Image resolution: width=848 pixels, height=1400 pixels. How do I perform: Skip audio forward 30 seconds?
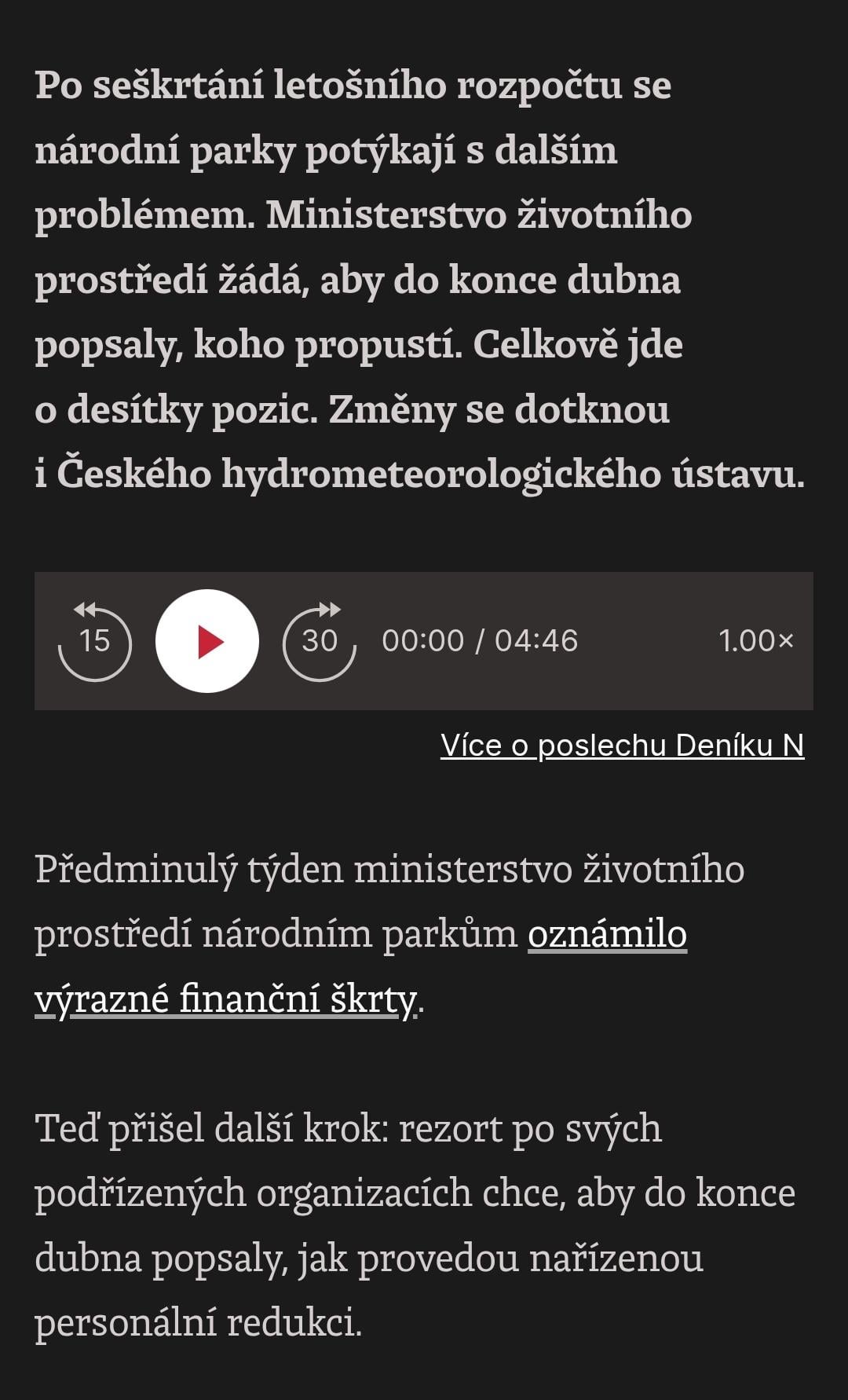pyautogui.click(x=320, y=641)
